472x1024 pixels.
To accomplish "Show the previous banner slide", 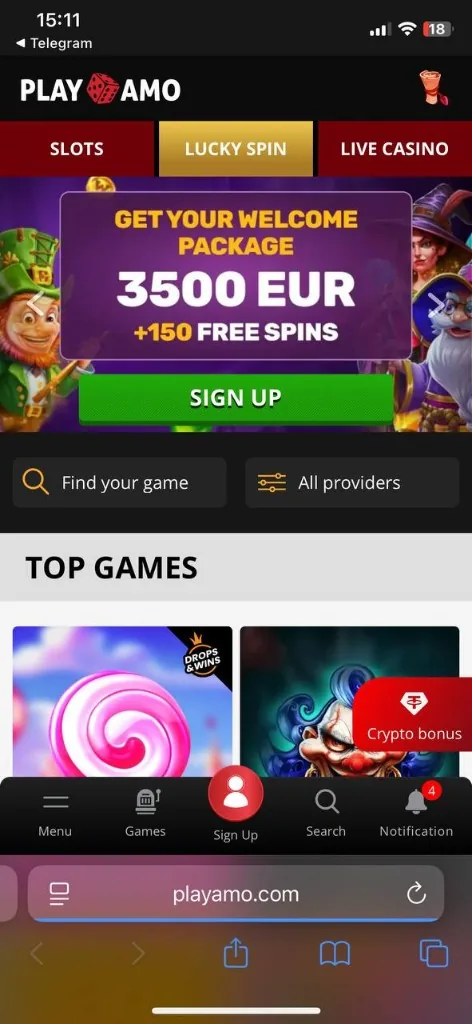I will coord(35,303).
